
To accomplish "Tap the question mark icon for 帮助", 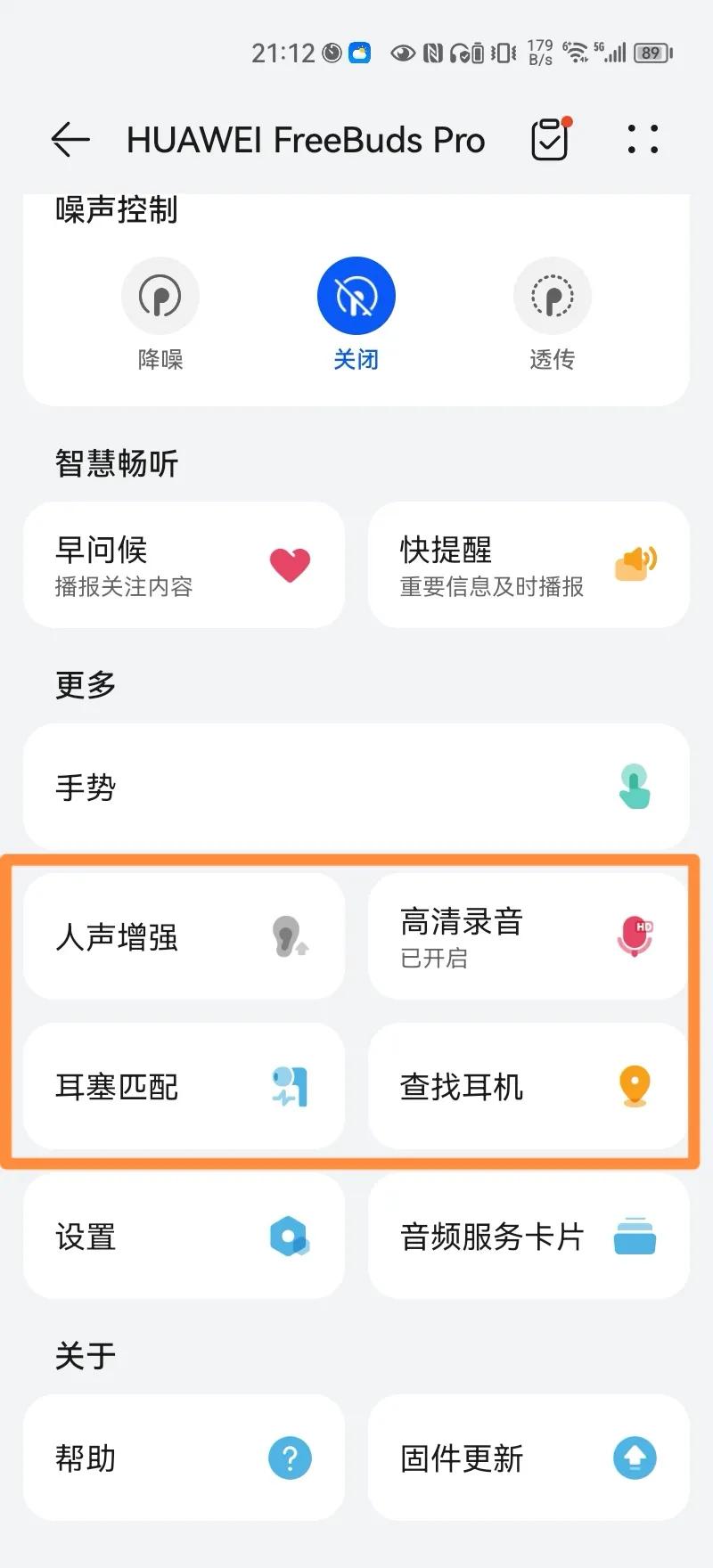I will tap(291, 1458).
